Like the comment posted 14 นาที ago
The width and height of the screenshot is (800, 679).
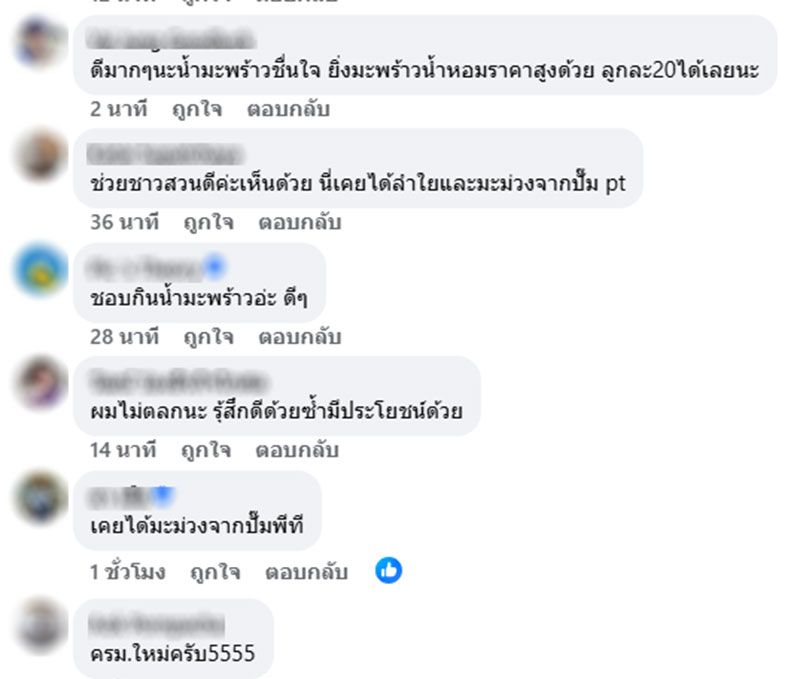(206, 450)
